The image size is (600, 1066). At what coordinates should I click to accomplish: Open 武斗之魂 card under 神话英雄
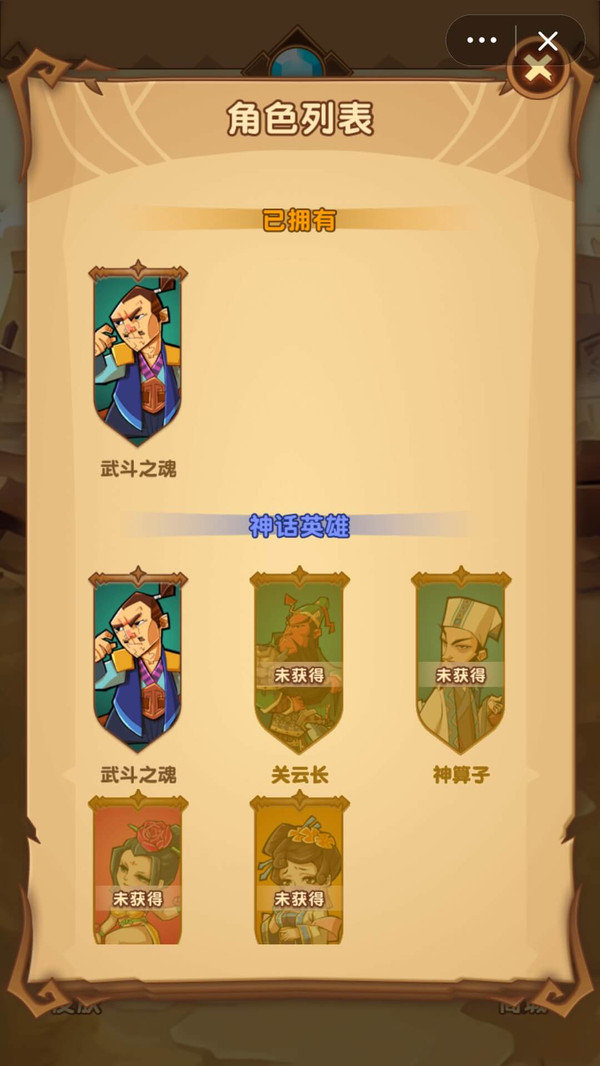coord(138,663)
